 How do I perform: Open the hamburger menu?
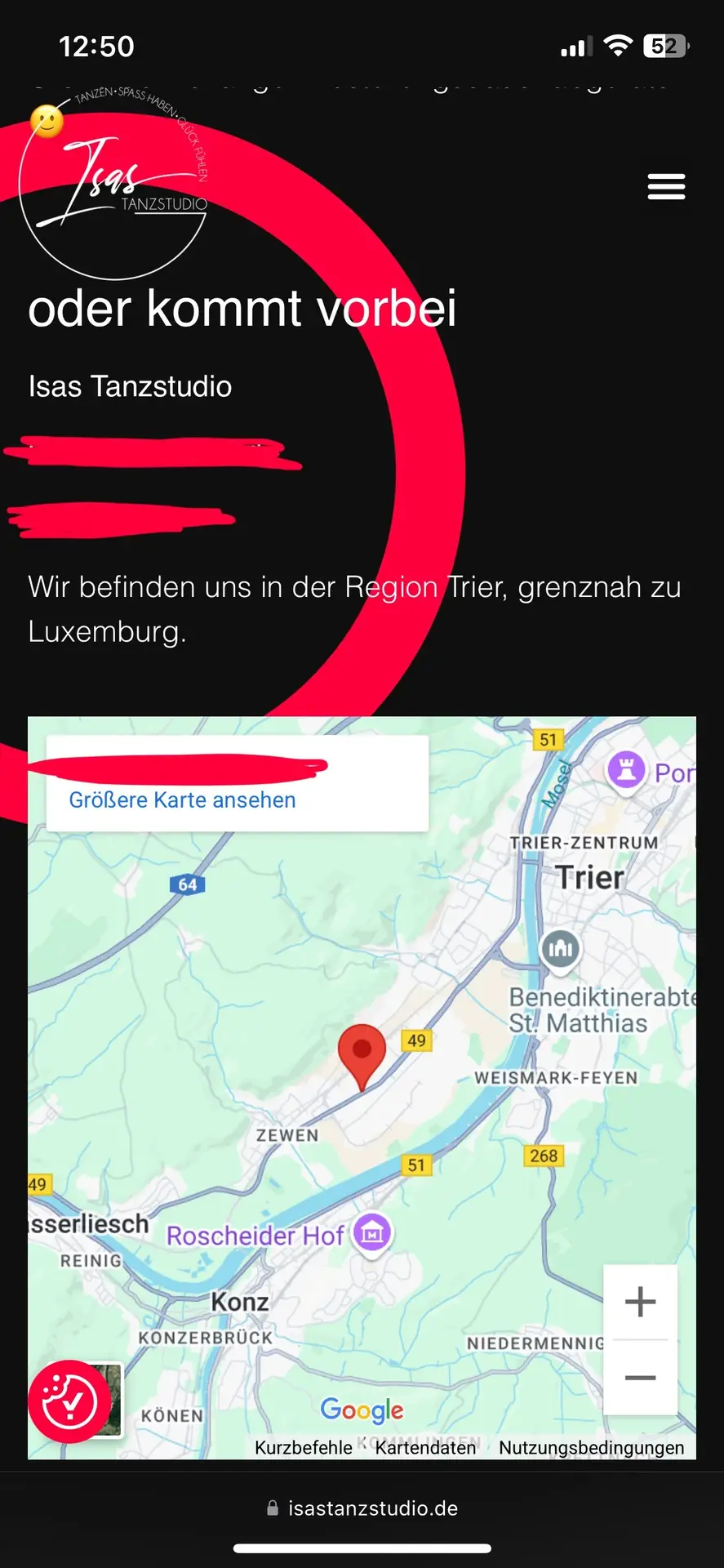[x=666, y=187]
